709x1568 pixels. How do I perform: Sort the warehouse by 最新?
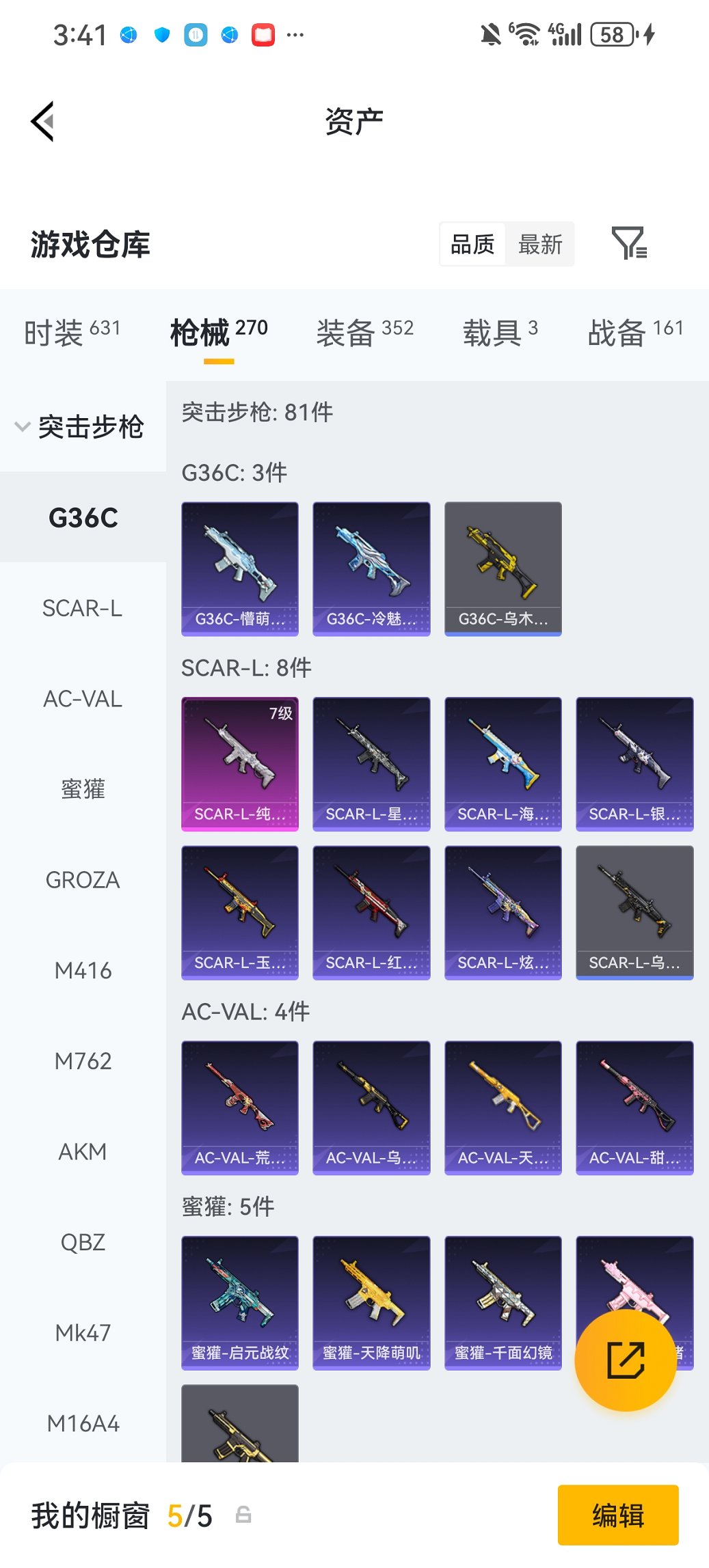pyautogui.click(x=539, y=244)
